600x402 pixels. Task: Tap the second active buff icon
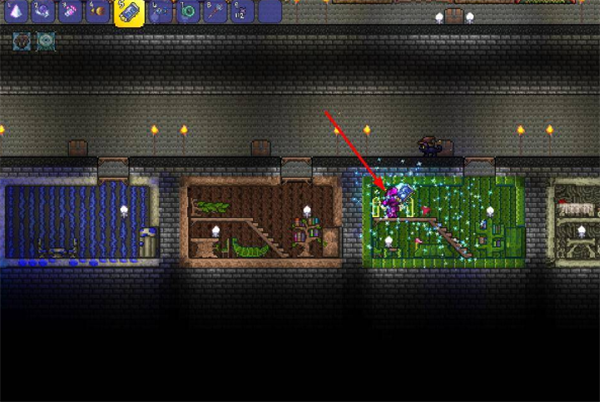tap(45, 41)
